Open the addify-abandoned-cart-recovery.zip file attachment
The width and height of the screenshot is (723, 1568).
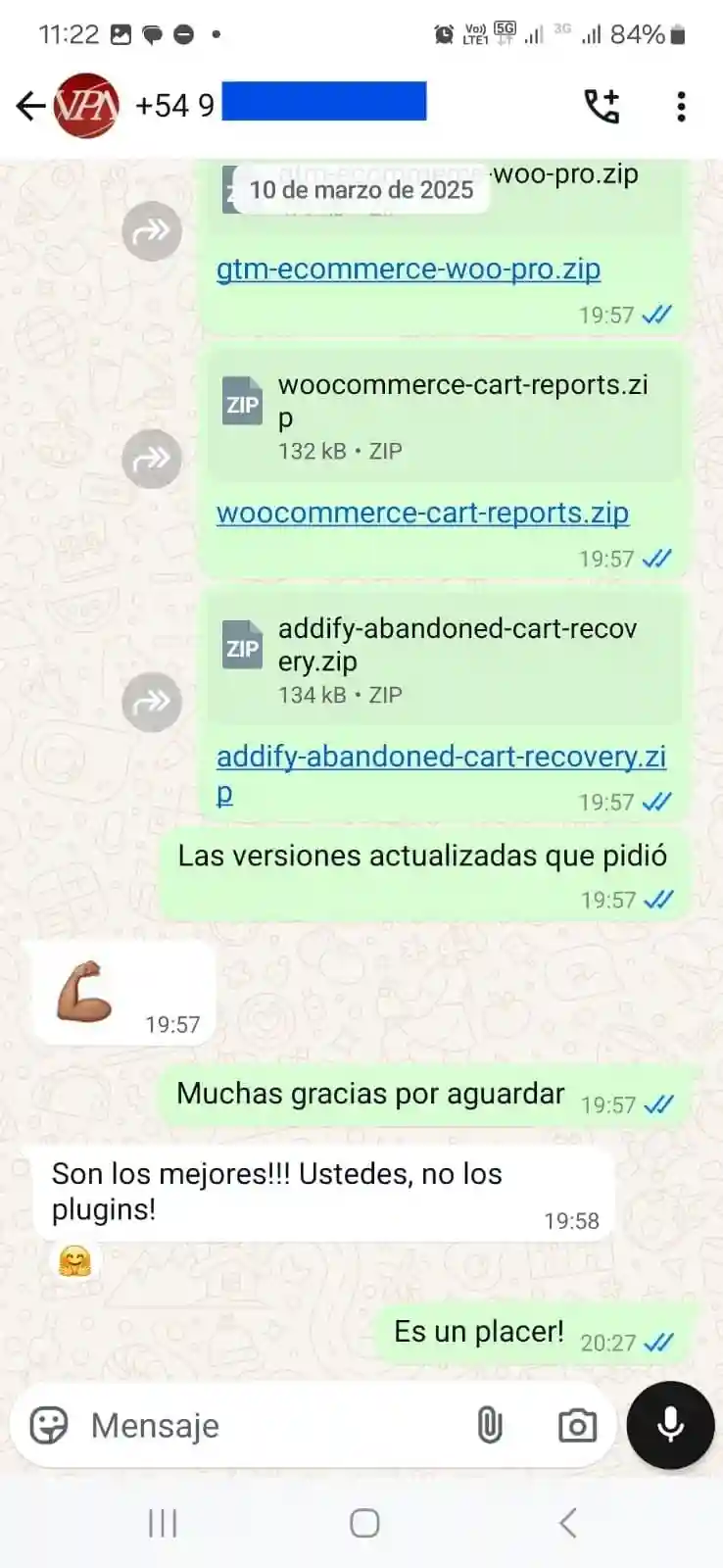(445, 661)
